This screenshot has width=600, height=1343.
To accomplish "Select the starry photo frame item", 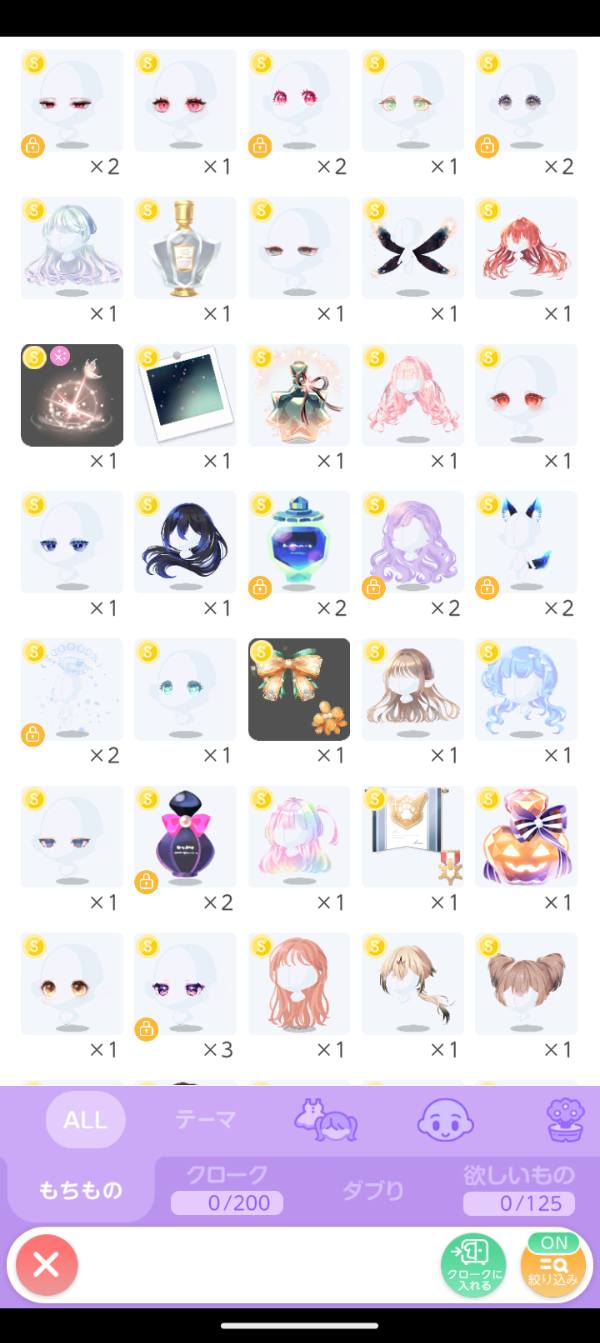I will click(185, 395).
